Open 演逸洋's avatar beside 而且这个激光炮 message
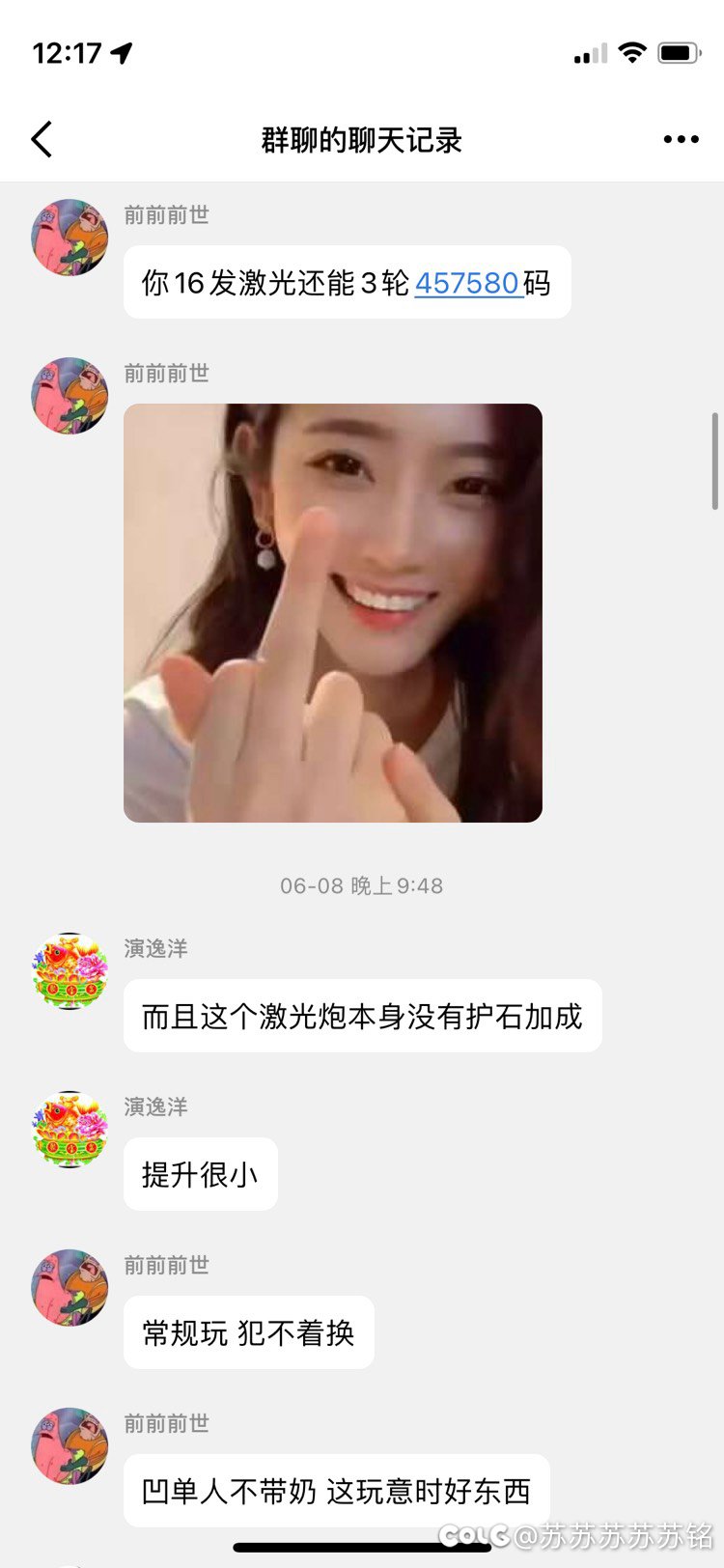This screenshot has width=724, height=1568. click(70, 971)
